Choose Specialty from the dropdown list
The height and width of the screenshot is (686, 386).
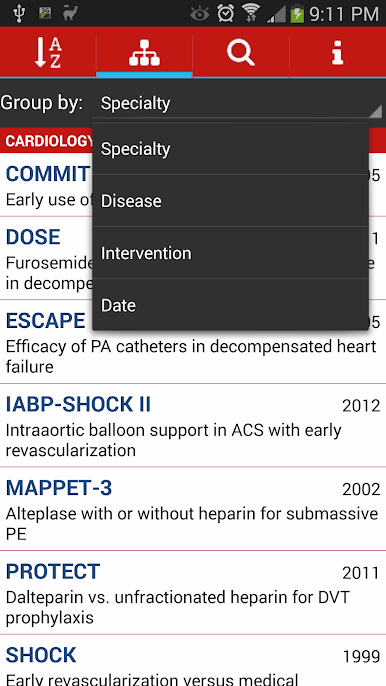coord(231,149)
